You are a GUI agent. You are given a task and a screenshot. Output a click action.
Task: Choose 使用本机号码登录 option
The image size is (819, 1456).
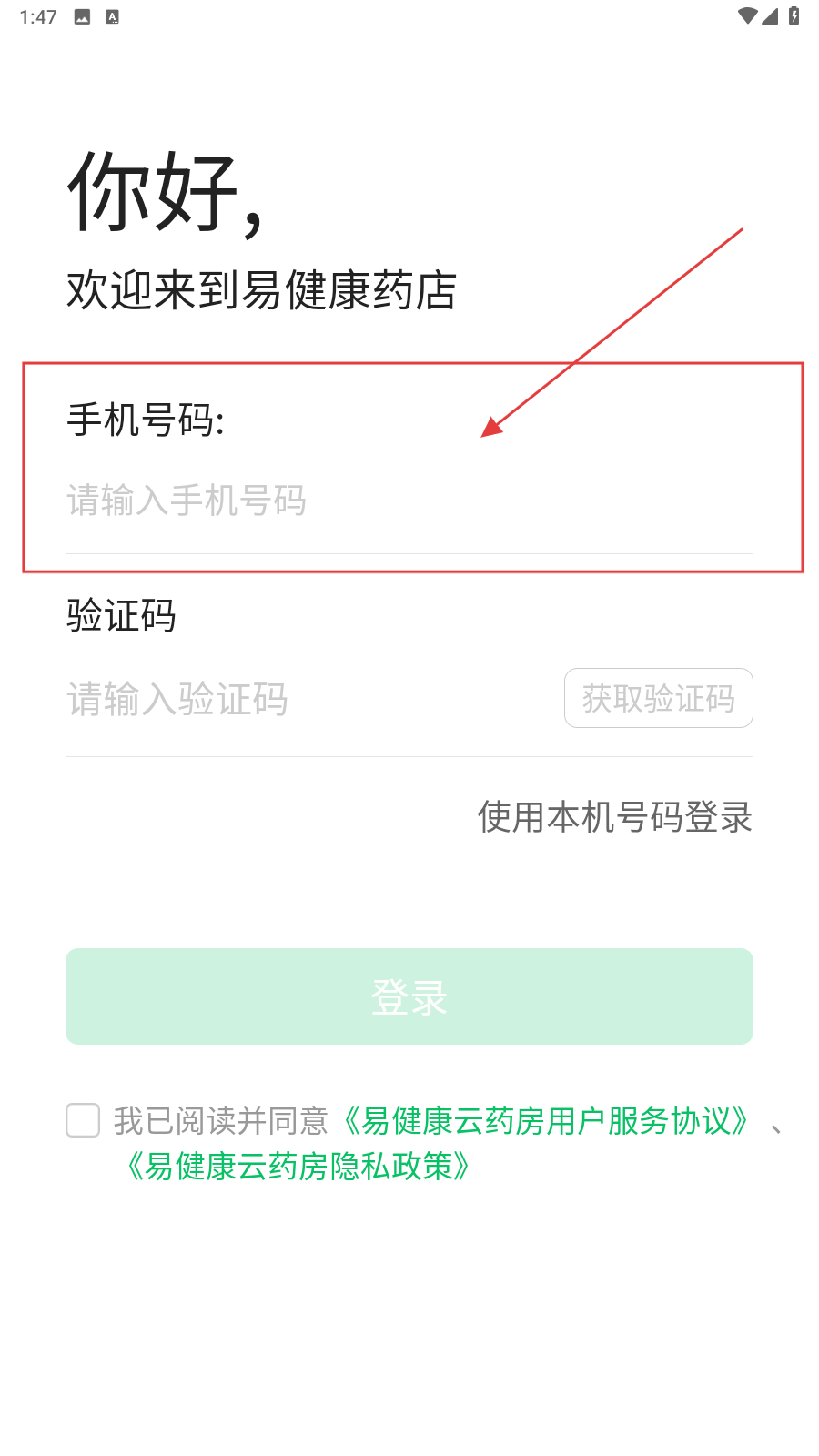[x=614, y=817]
